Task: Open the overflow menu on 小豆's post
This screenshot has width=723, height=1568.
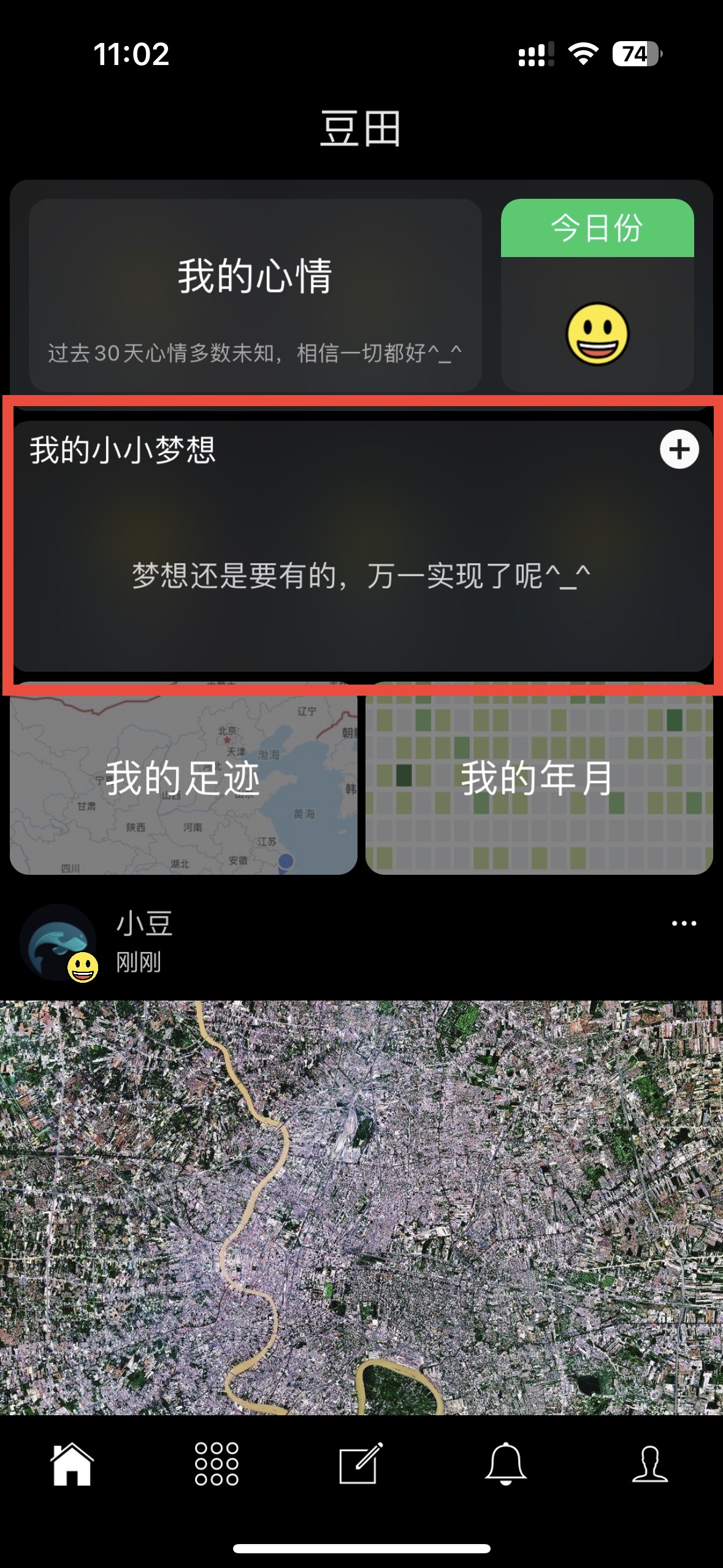Action: [683, 923]
